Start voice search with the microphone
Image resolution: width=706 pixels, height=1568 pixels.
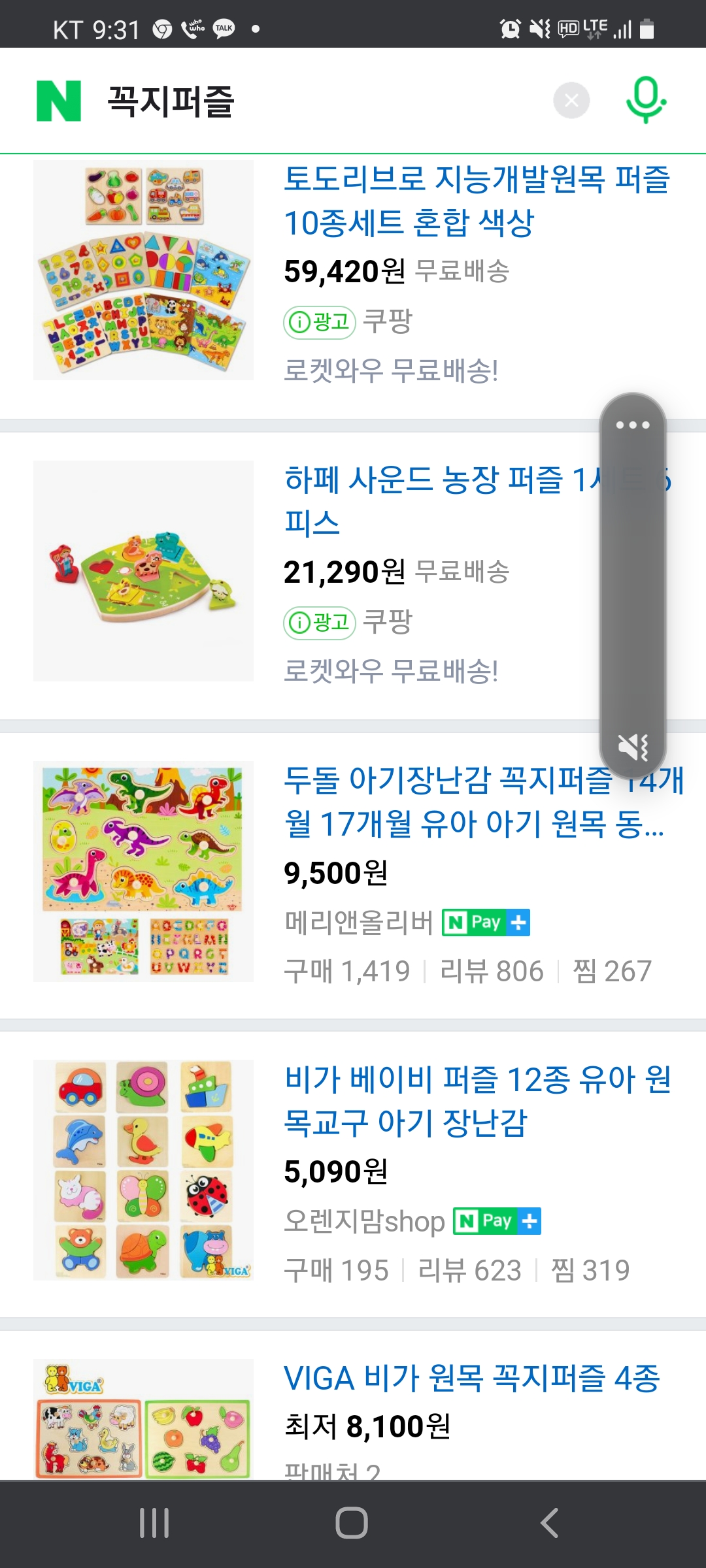[x=646, y=100]
